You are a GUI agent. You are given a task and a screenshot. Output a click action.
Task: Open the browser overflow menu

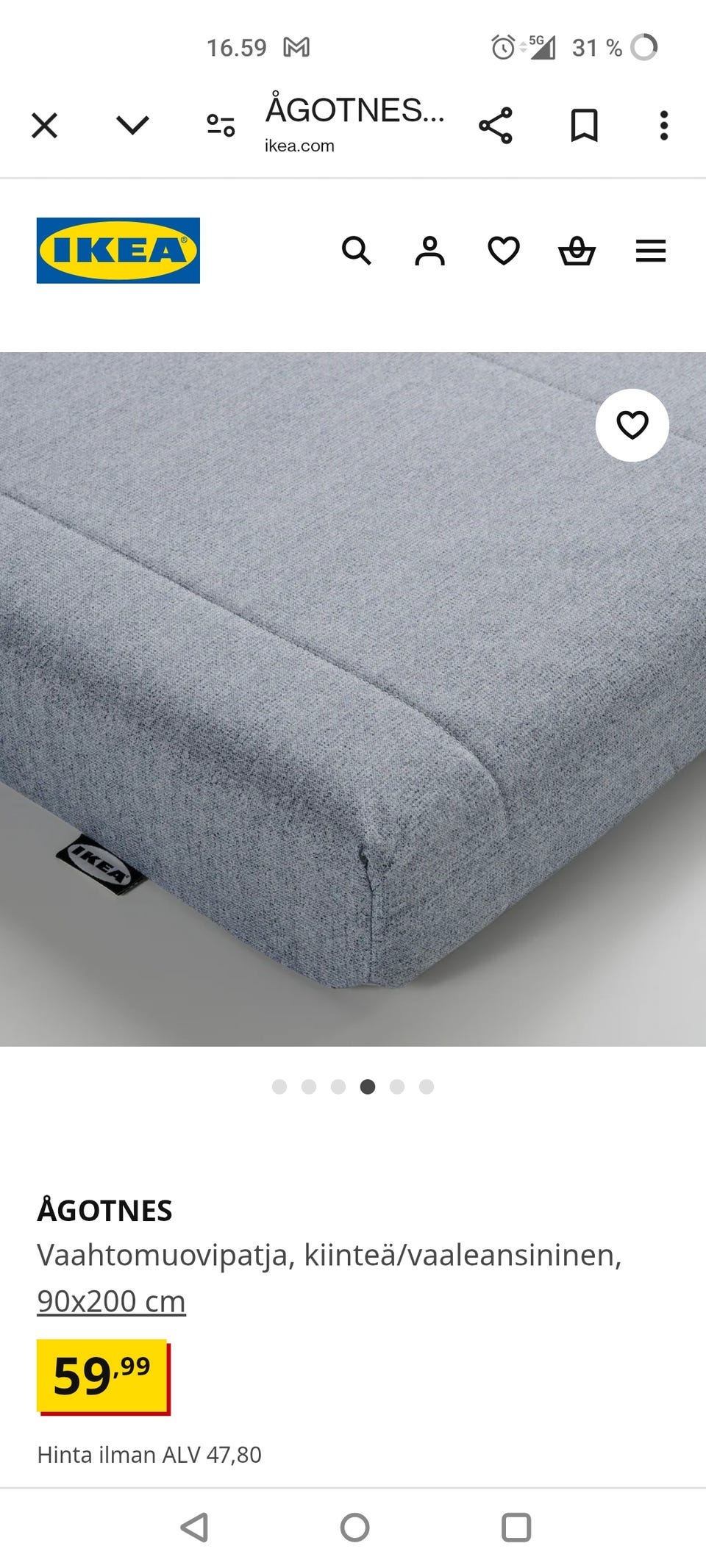click(664, 126)
